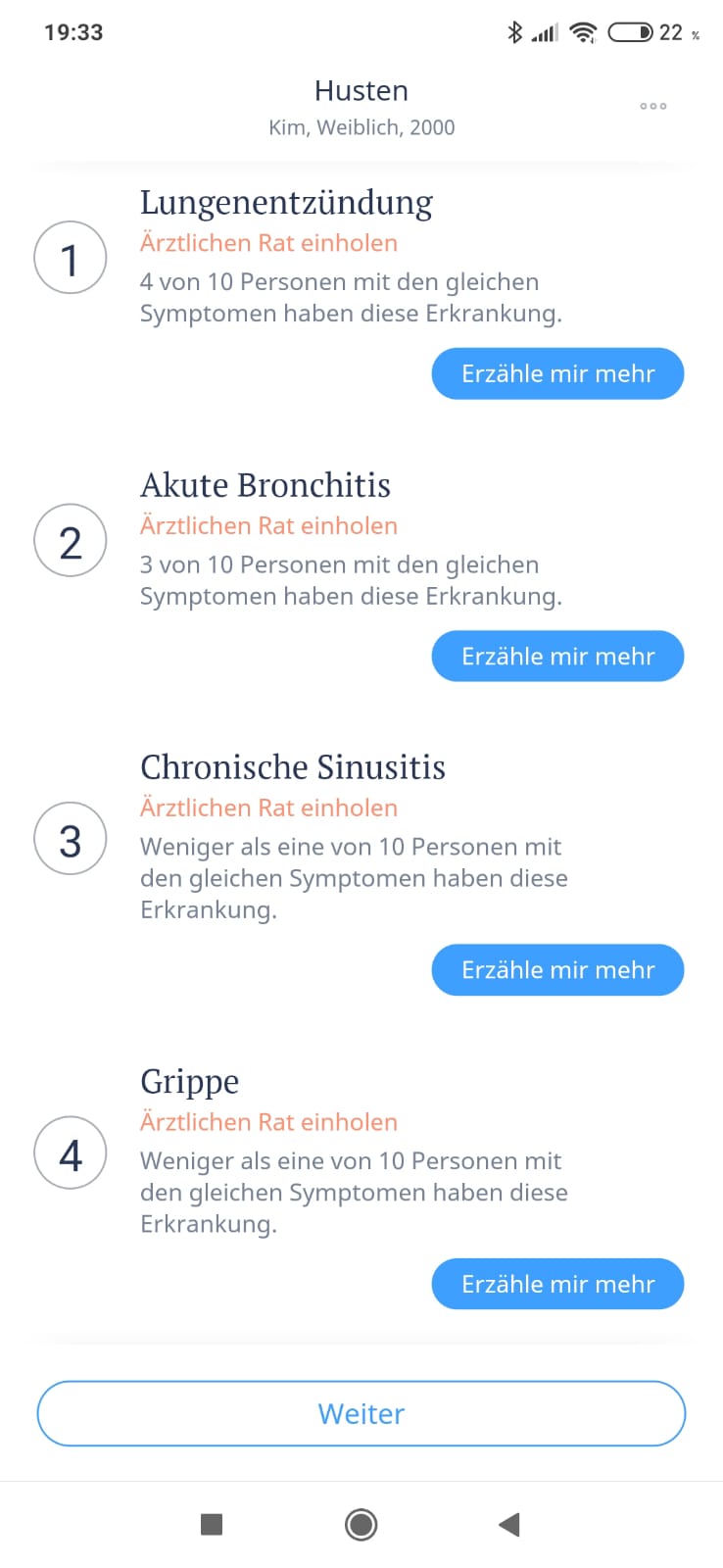Open 'Erzähle mir mehr' under Chronische Sinusitis

point(557,969)
